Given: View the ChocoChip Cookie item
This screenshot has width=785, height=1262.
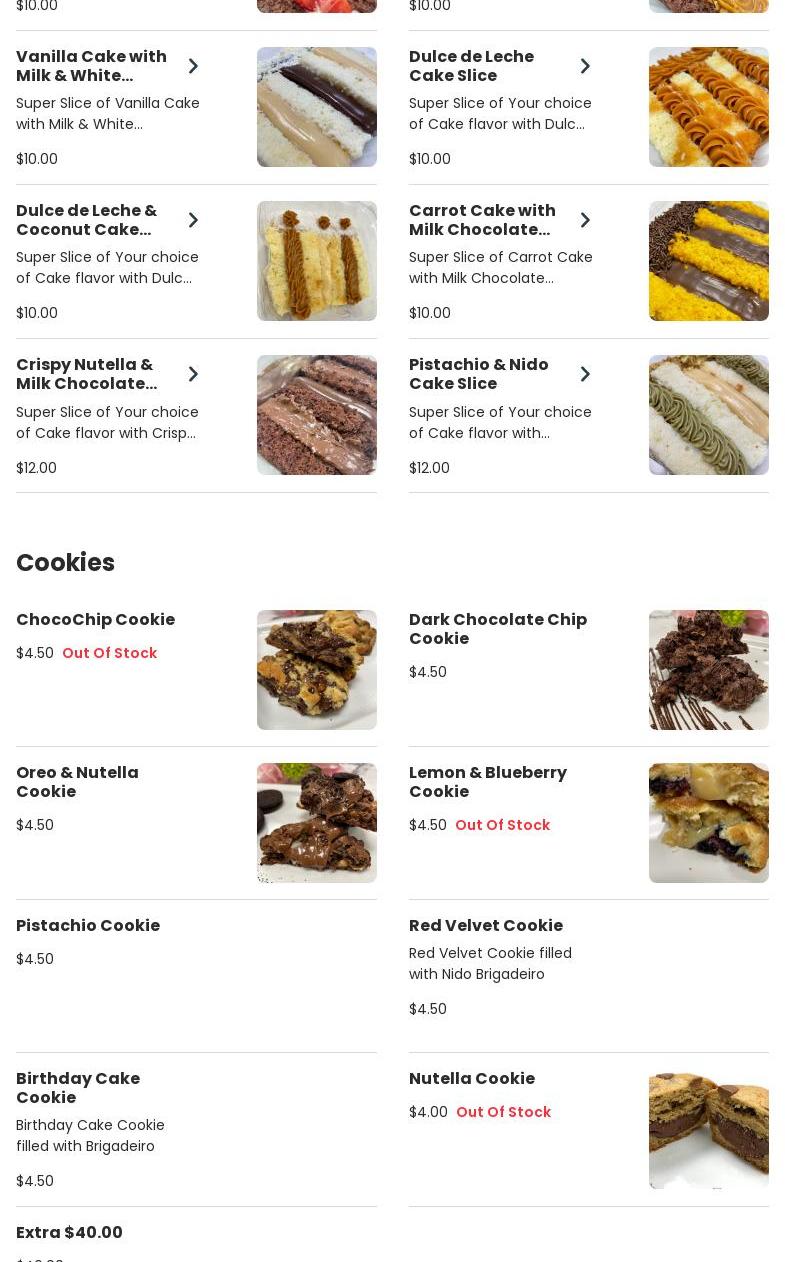Looking at the screenshot, I should (x=96, y=620).
